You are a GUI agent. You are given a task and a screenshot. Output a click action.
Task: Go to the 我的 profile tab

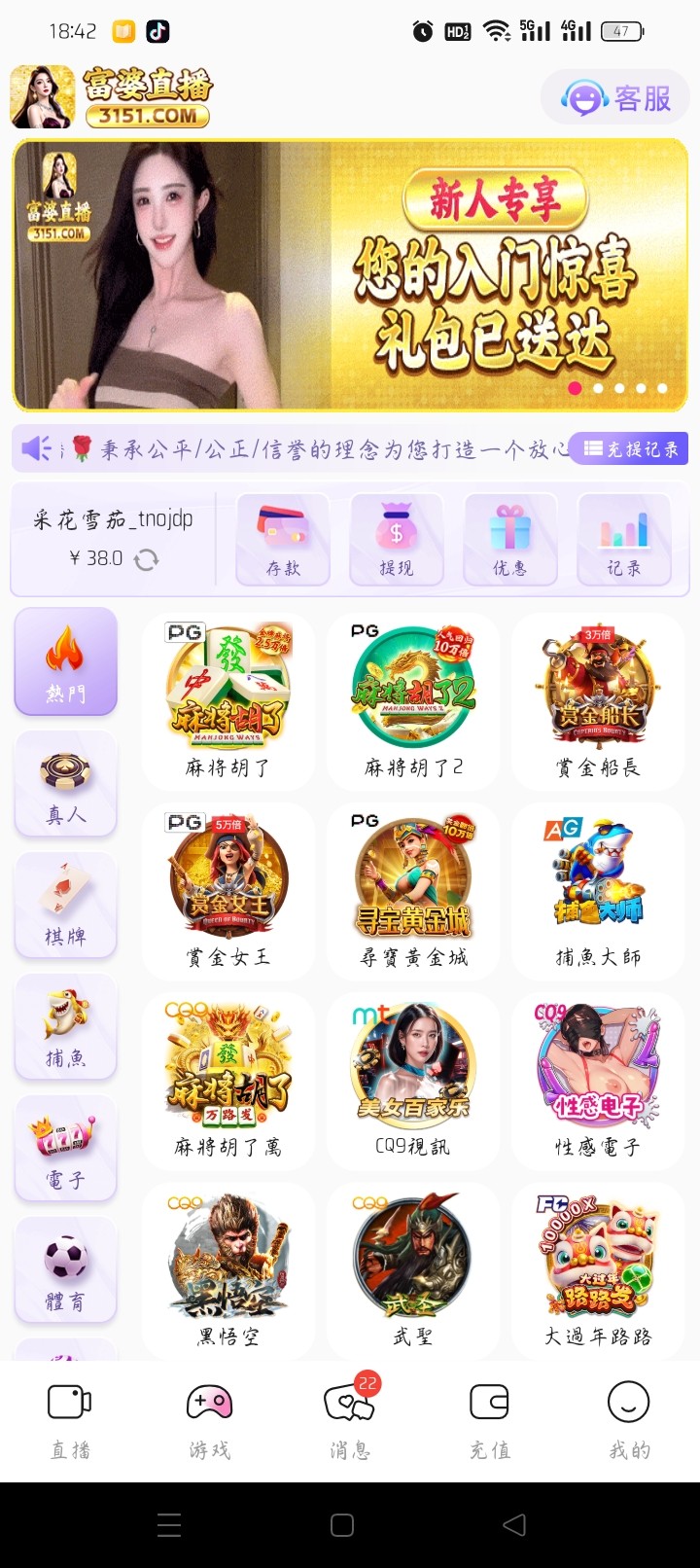coord(629,1421)
